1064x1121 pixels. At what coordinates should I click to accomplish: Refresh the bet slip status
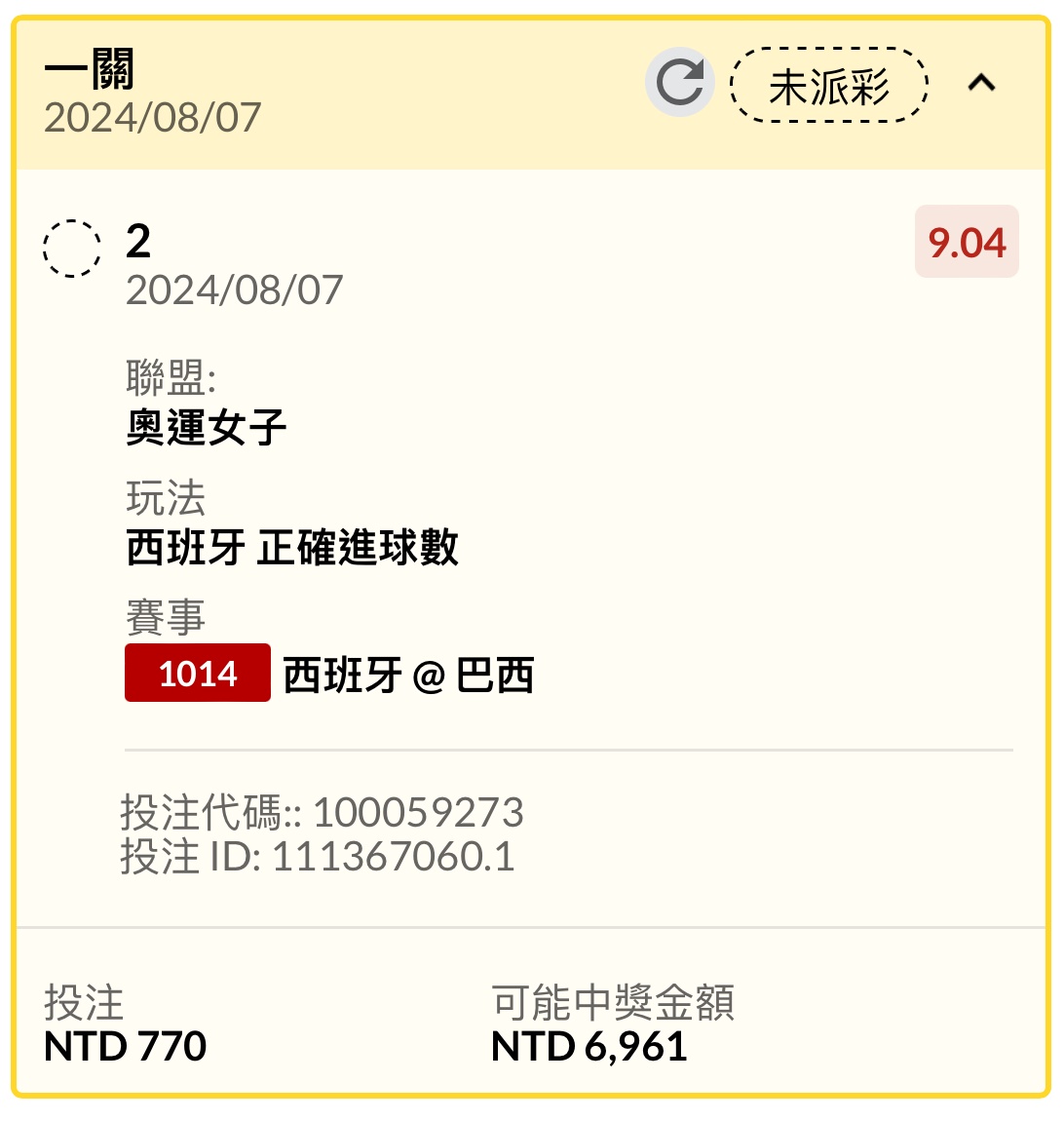tap(679, 82)
